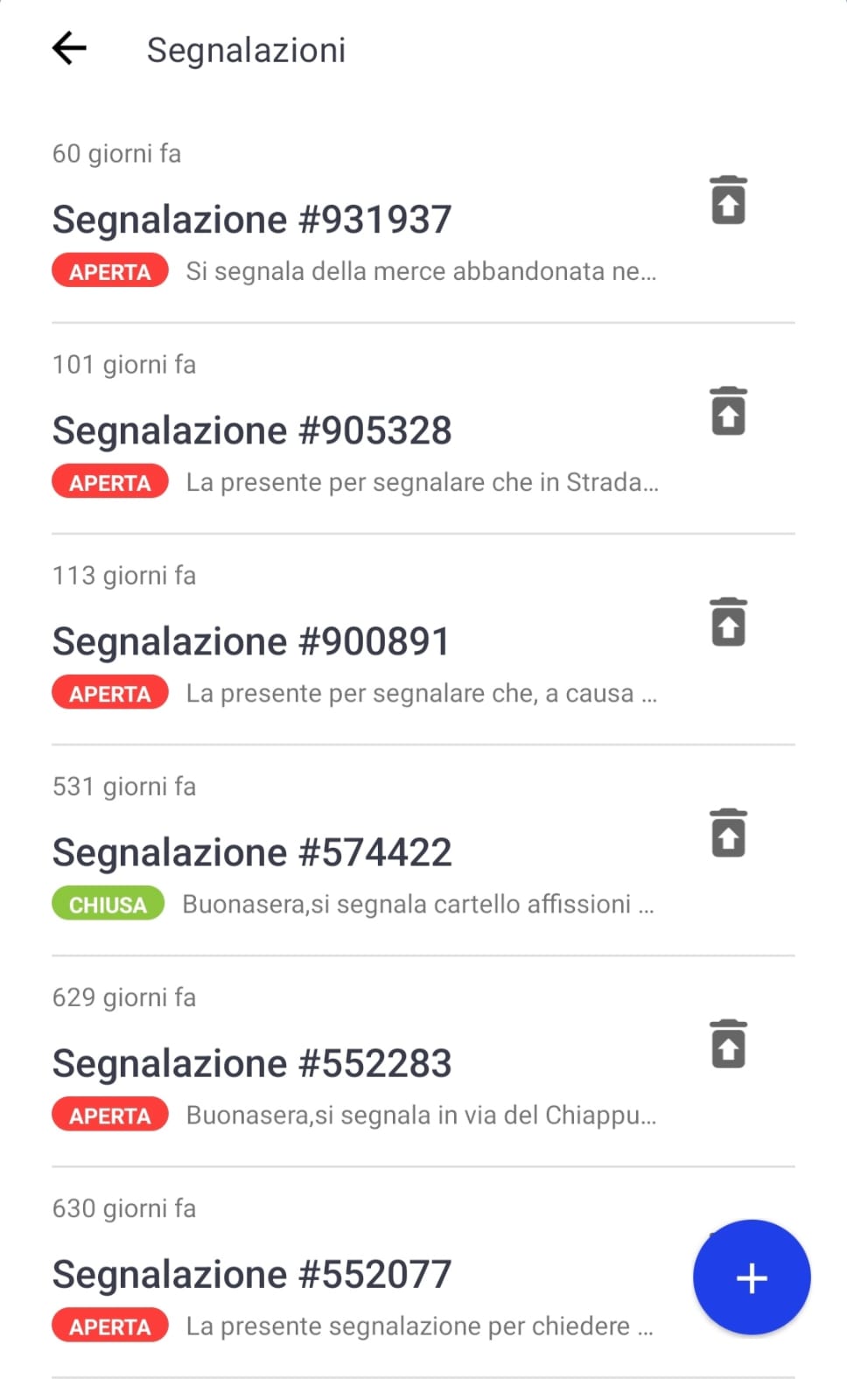Image resolution: width=847 pixels, height=1400 pixels.
Task: Open report Segnalazione #552283
Action: coord(252,1062)
